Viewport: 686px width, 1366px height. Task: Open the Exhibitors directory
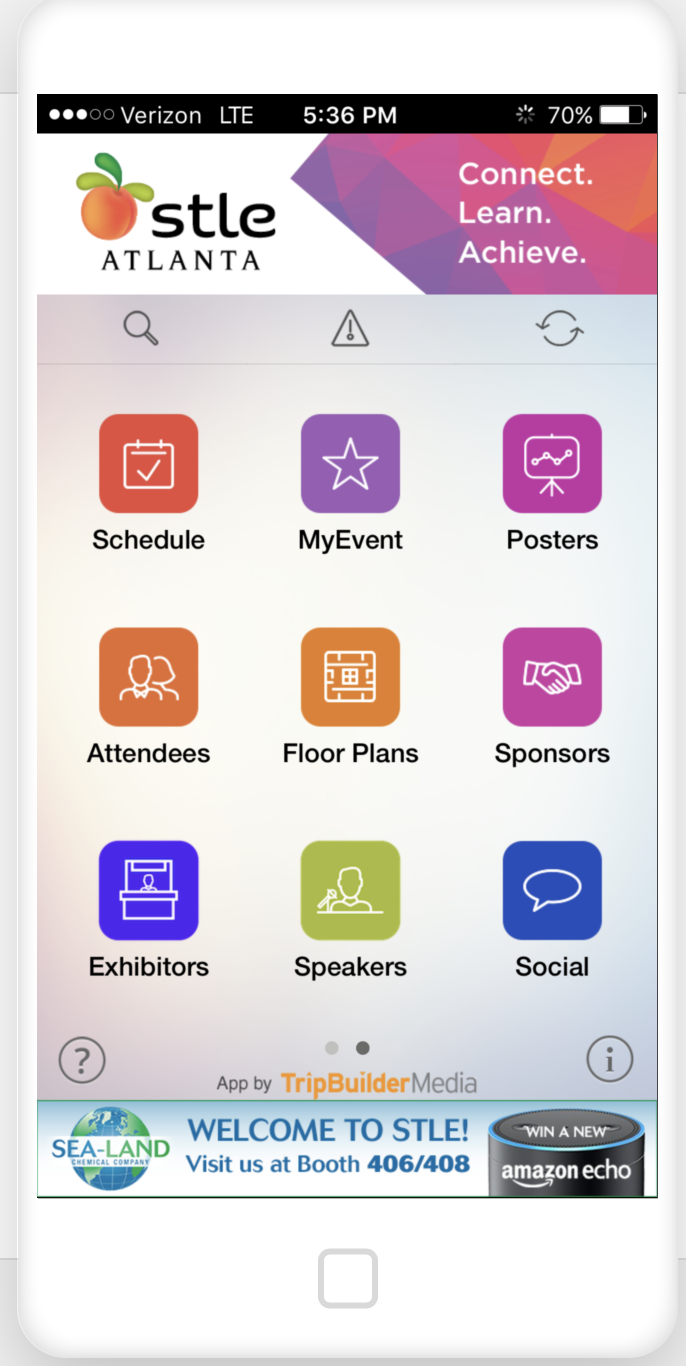click(149, 890)
